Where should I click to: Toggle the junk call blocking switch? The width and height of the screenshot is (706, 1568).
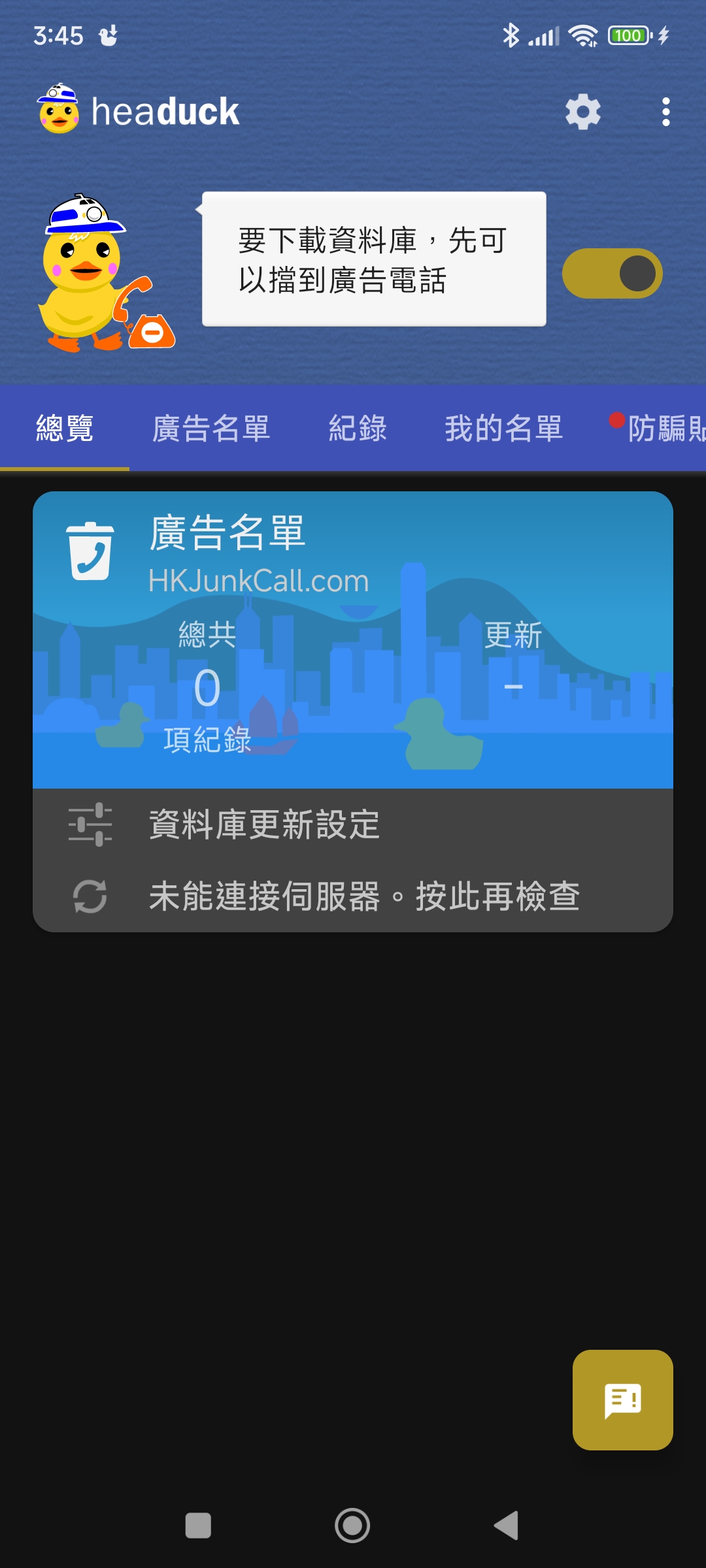(612, 273)
